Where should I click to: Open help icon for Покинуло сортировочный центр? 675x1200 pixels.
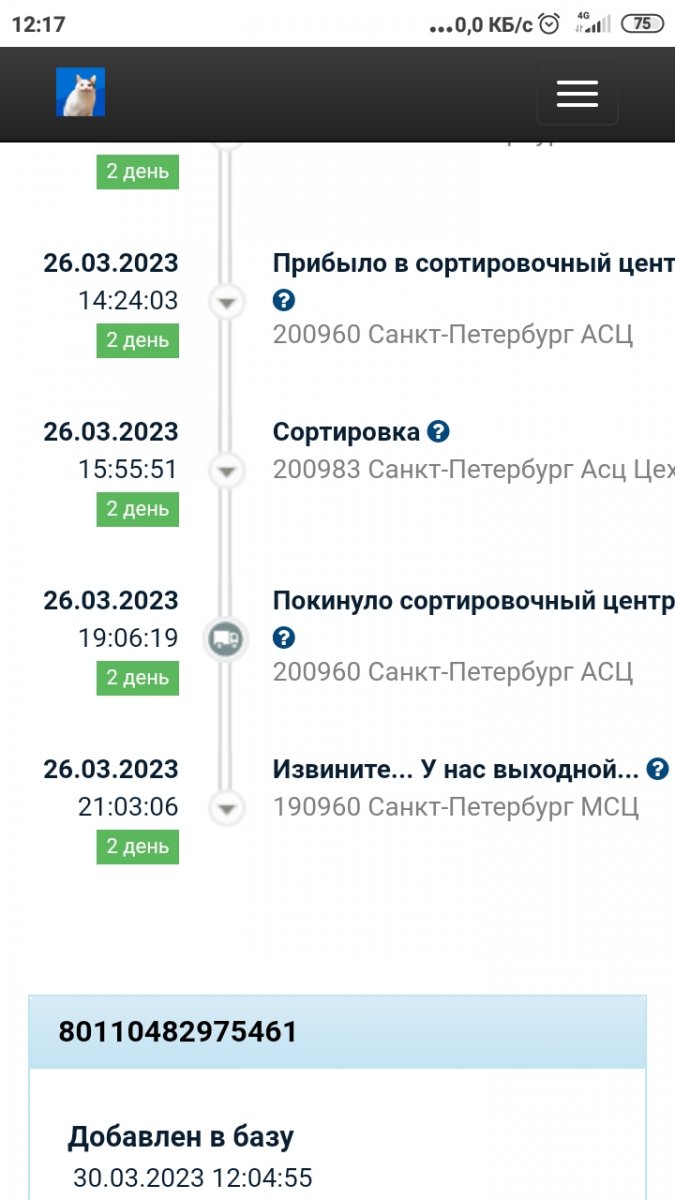coord(284,637)
